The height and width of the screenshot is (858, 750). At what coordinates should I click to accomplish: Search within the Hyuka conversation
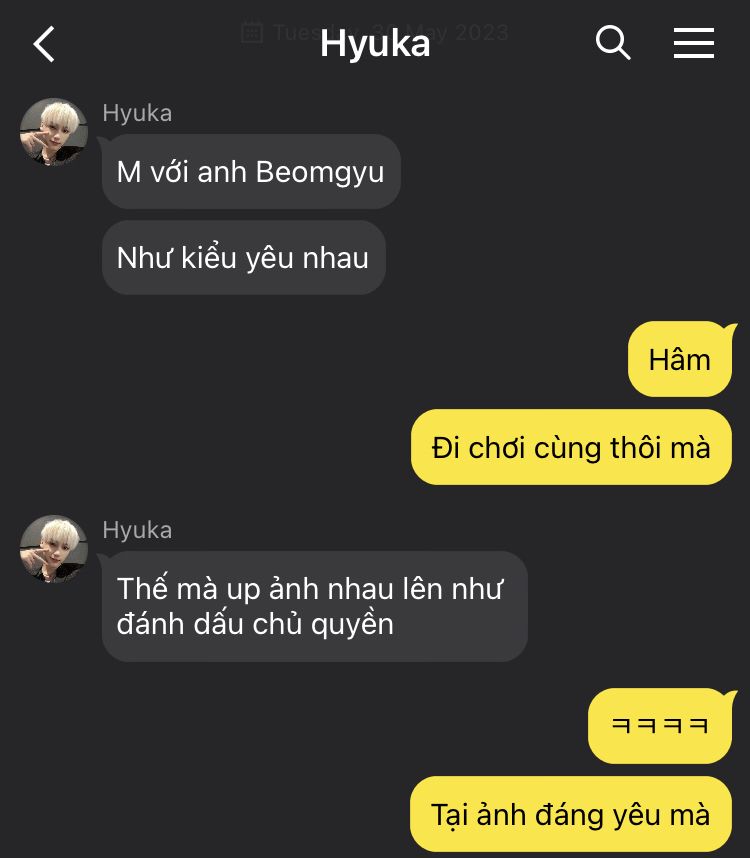tap(612, 43)
